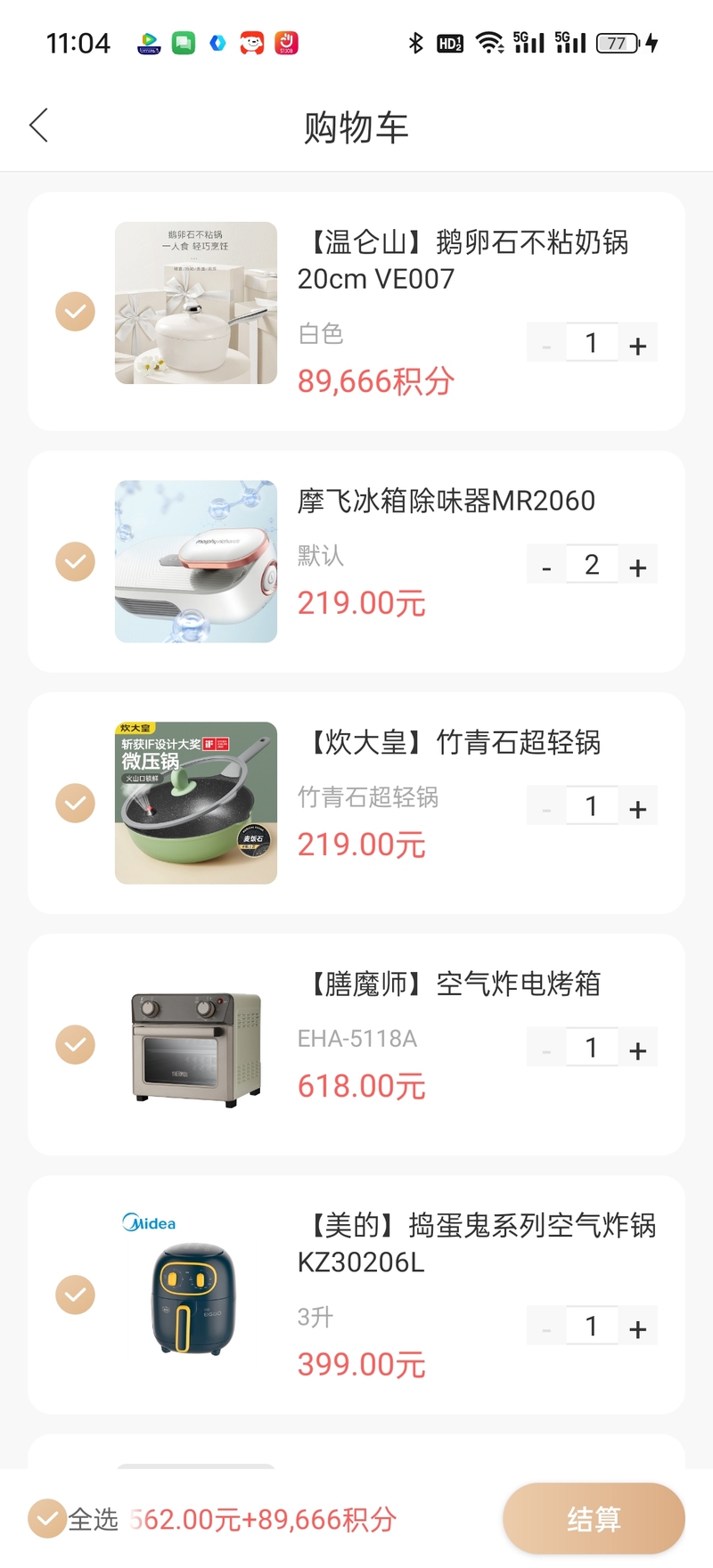Uncheck the 温仑山 鹅卵石不粘奶锅 item
The width and height of the screenshot is (713, 1568).
point(76,312)
